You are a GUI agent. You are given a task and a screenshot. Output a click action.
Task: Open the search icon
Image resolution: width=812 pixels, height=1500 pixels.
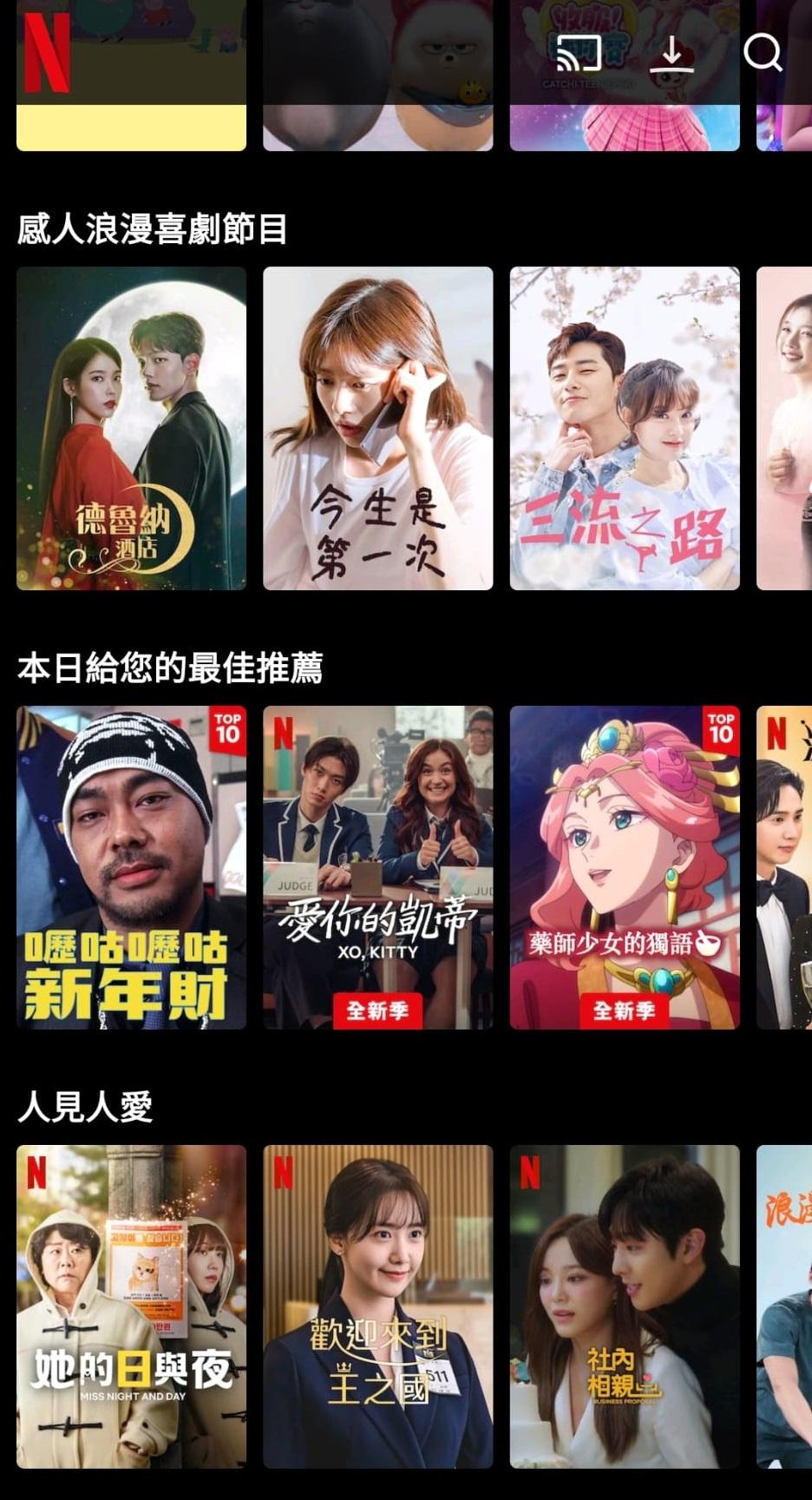tap(763, 53)
